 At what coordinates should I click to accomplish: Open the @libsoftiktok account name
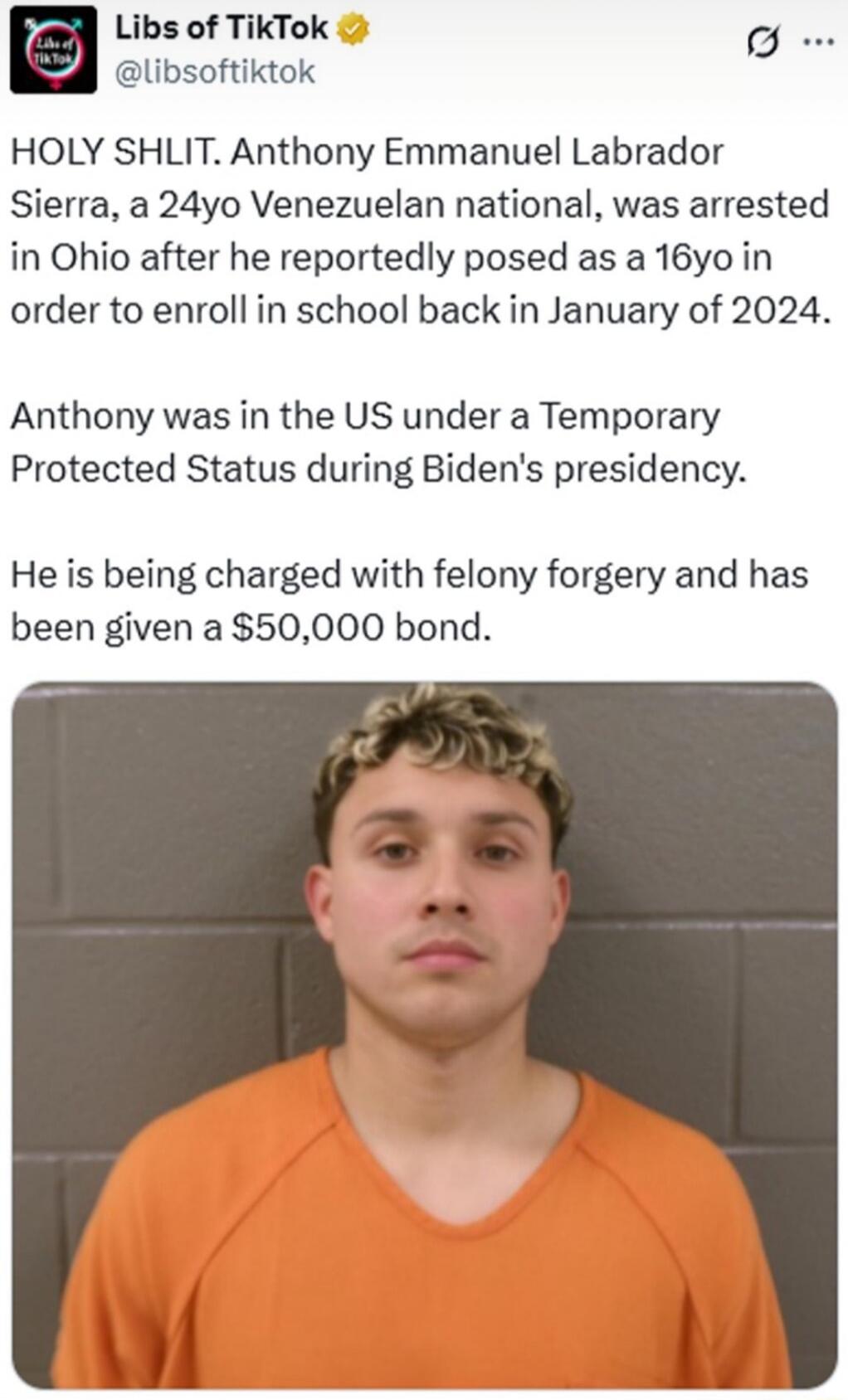click(214, 72)
